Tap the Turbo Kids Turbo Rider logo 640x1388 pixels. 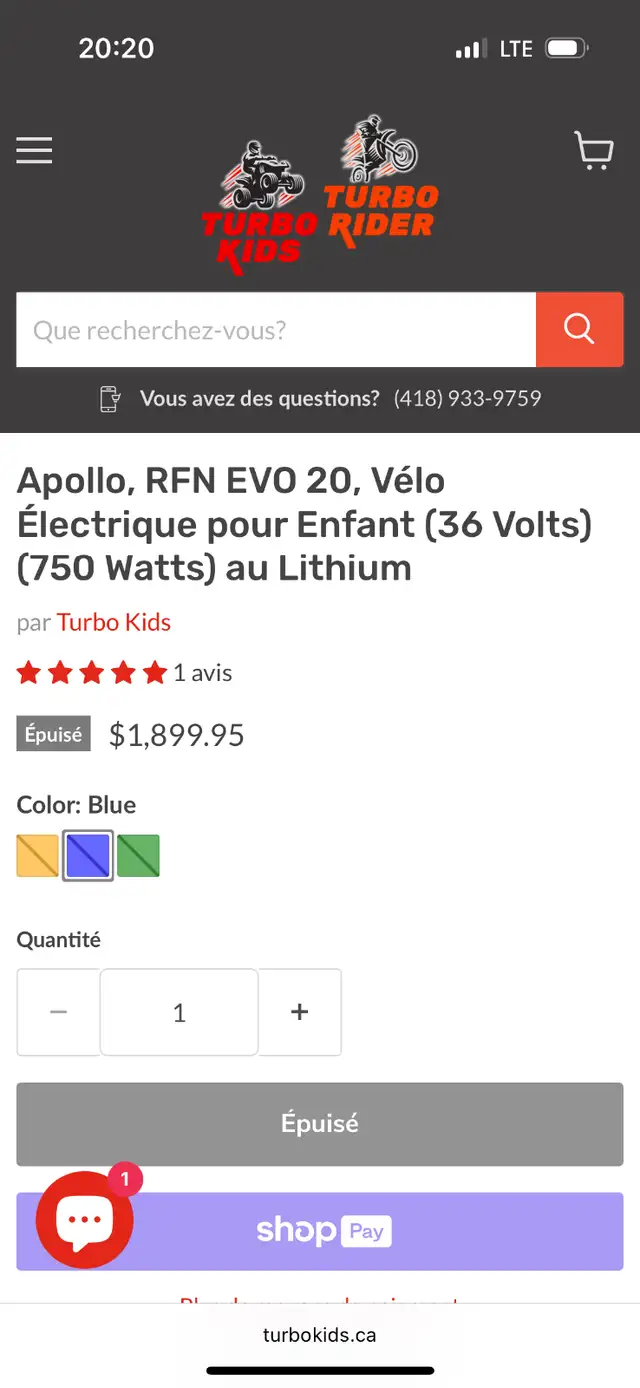pyautogui.click(x=320, y=190)
